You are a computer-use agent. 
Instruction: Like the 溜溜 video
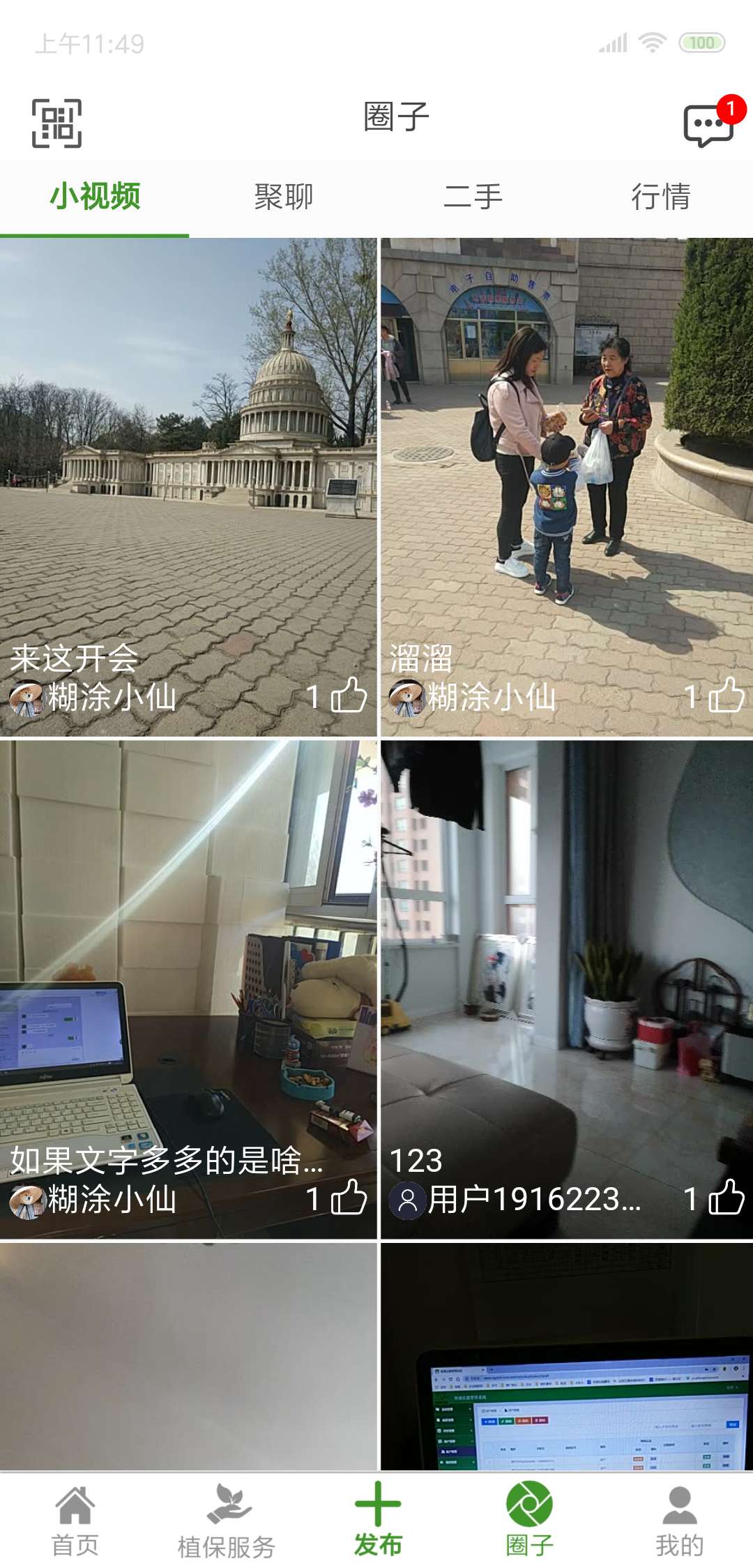pos(727,695)
